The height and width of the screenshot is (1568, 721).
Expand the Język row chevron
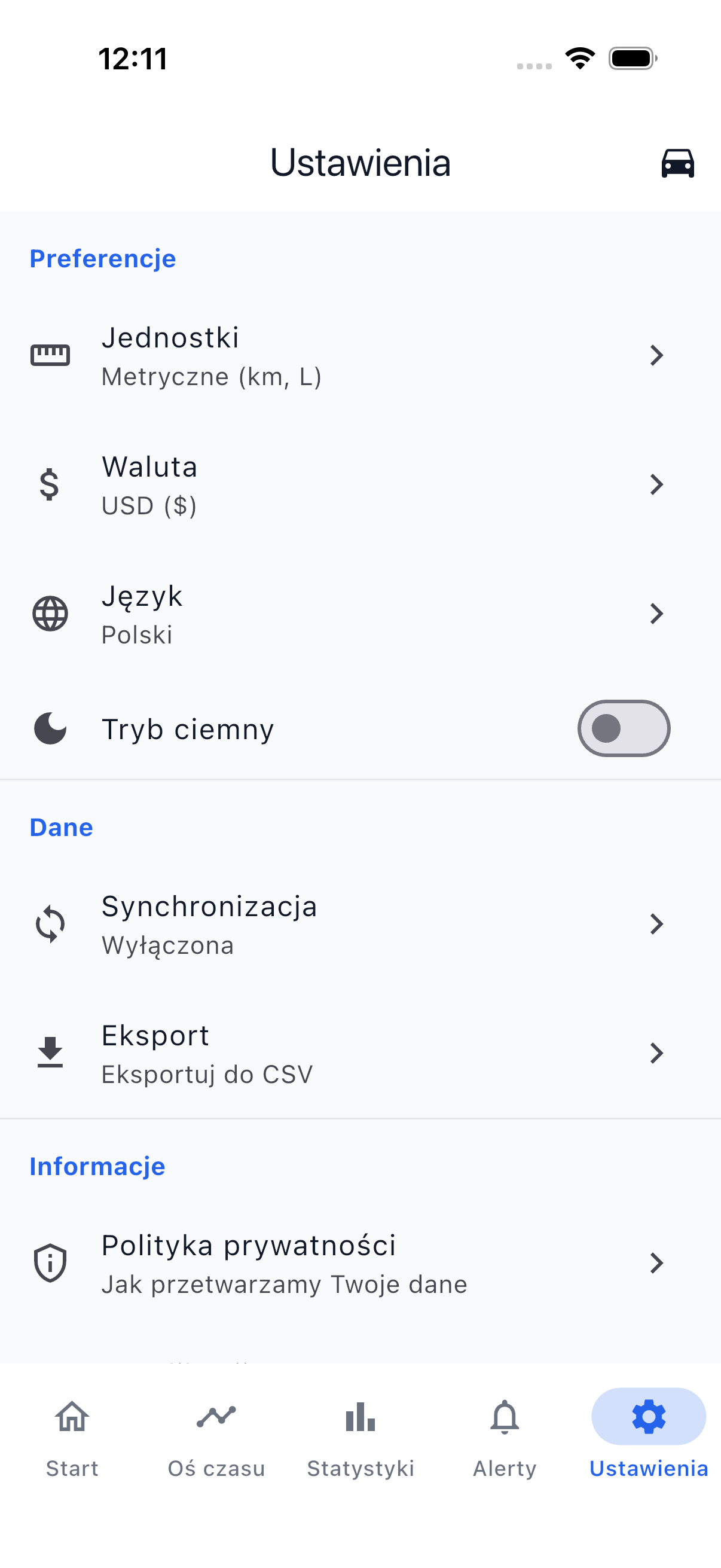(x=656, y=614)
